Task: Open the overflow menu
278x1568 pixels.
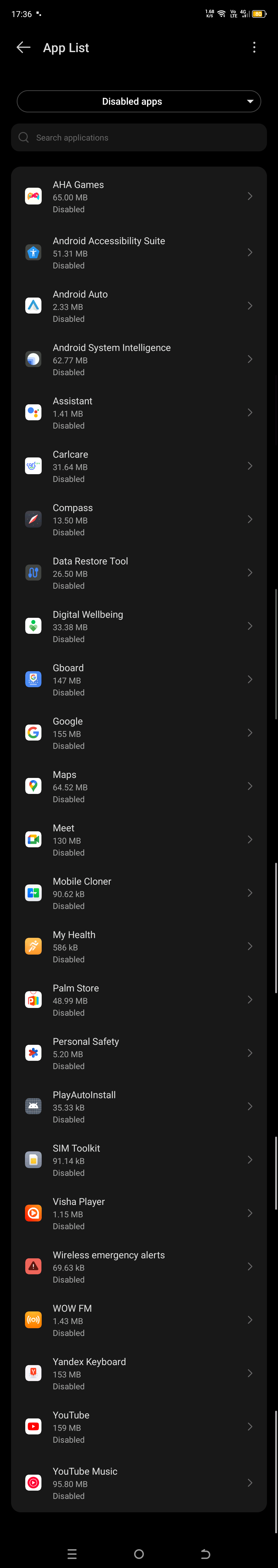Action: point(254,47)
